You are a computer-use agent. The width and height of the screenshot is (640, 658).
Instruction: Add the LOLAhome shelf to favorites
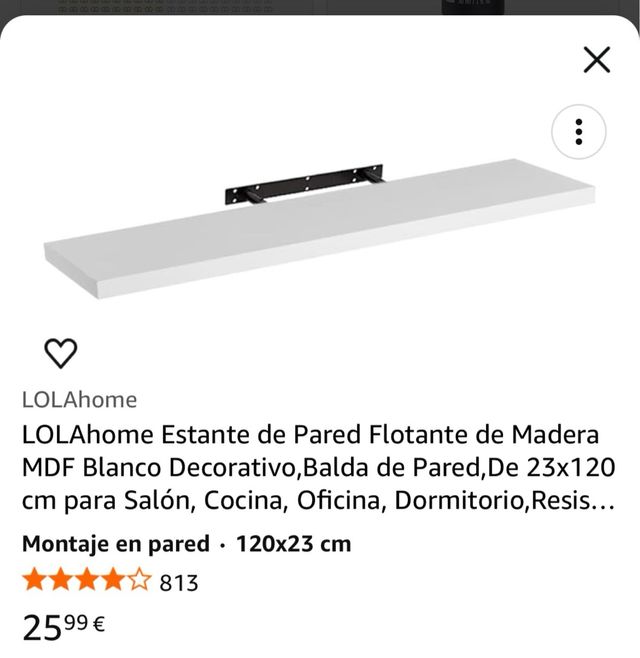click(61, 352)
